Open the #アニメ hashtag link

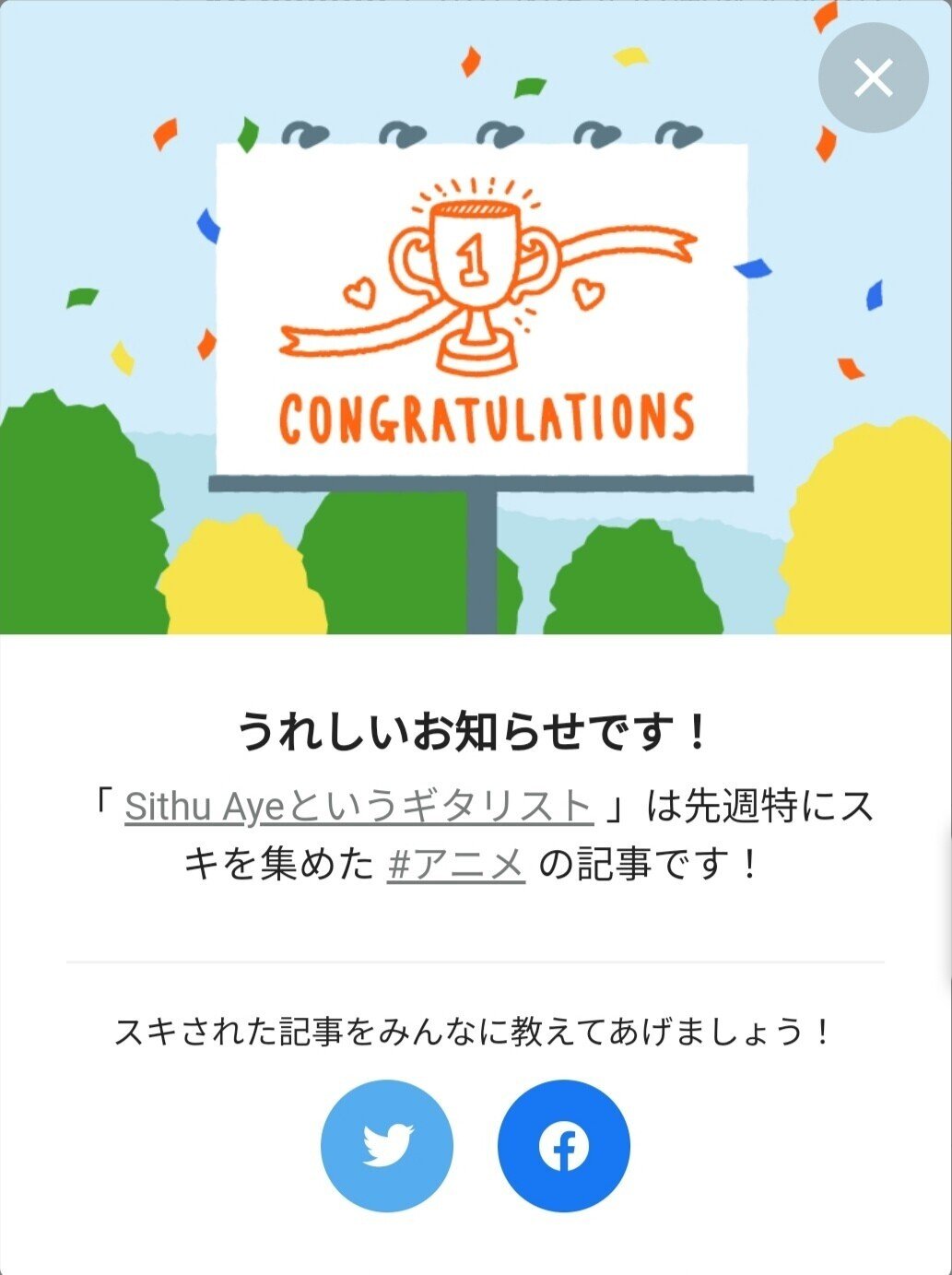455,866
